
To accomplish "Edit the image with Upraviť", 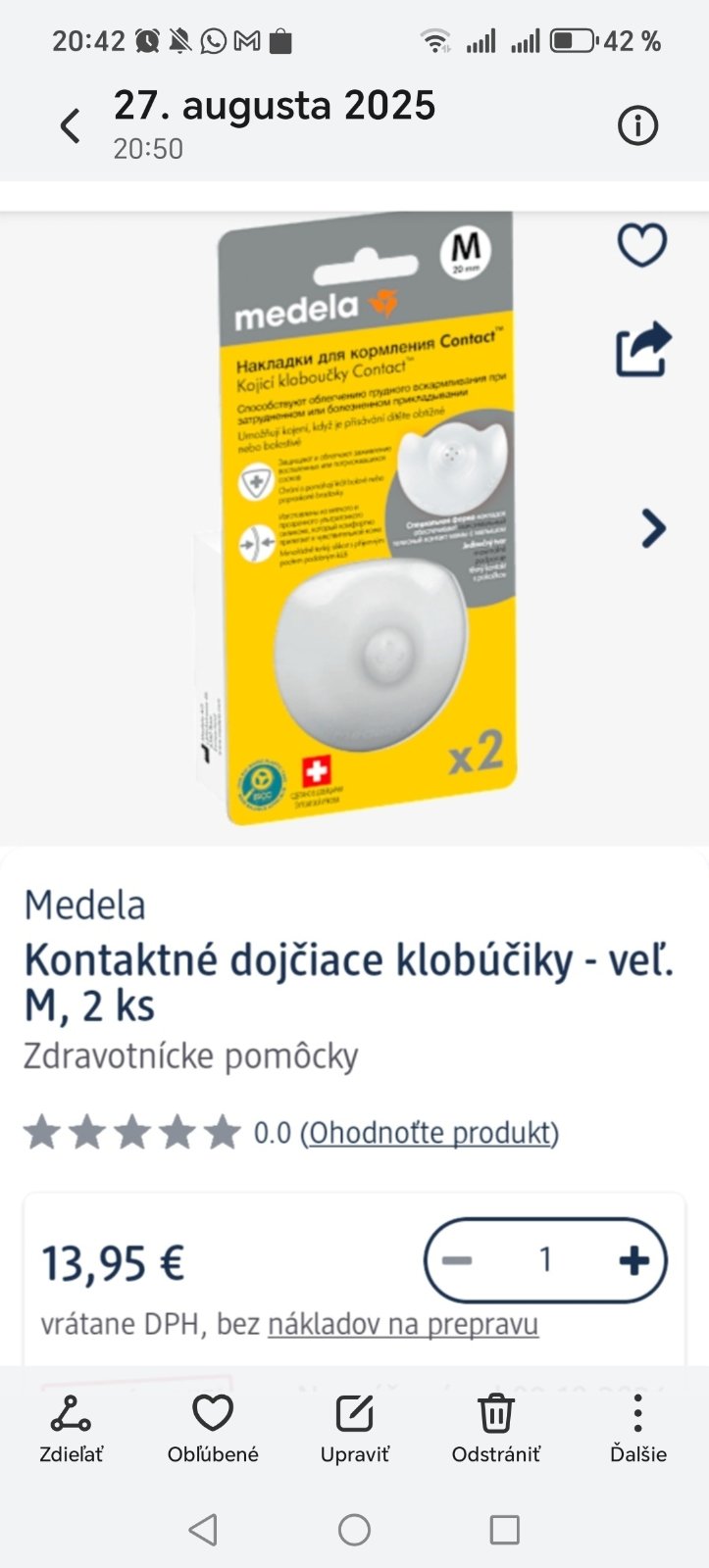I will [x=354, y=1428].
